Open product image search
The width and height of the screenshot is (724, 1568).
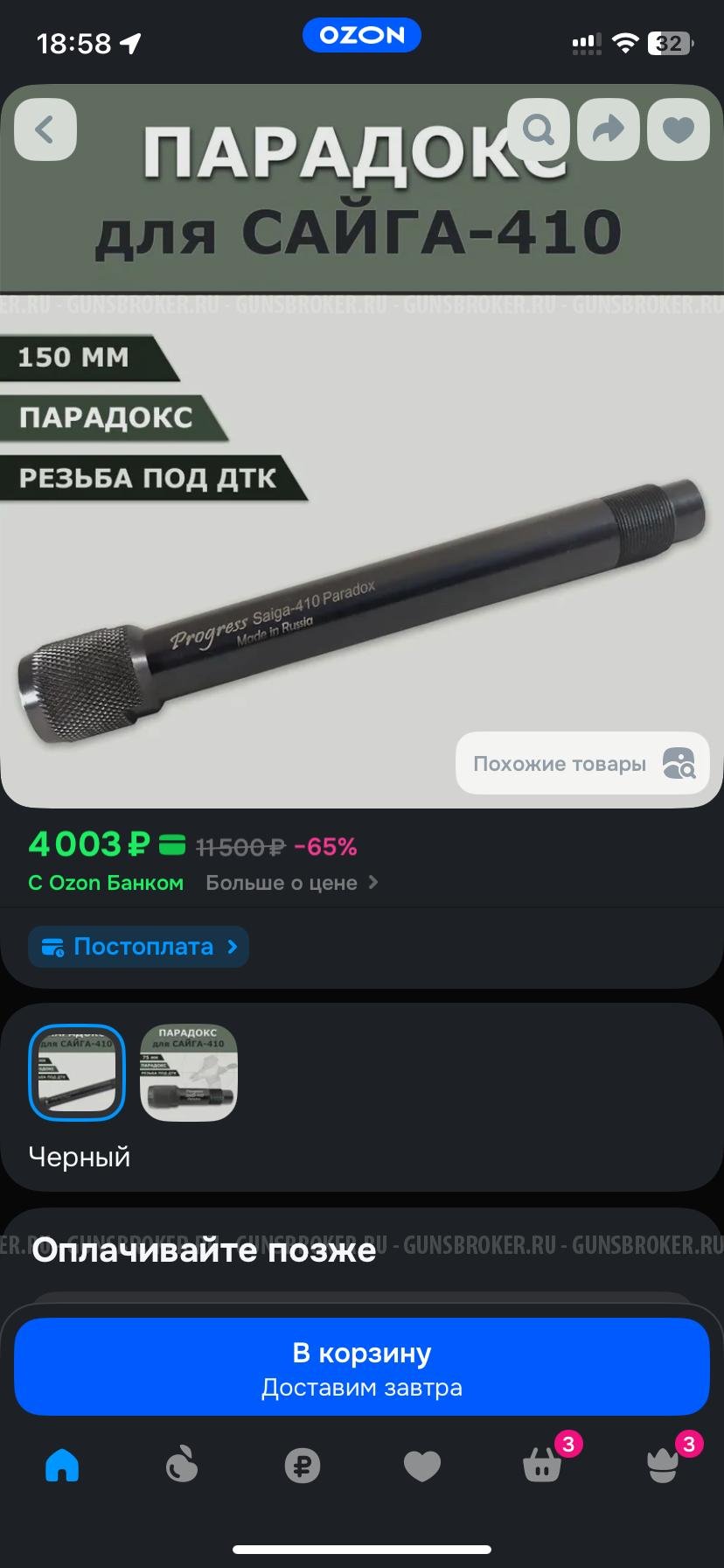tap(539, 129)
